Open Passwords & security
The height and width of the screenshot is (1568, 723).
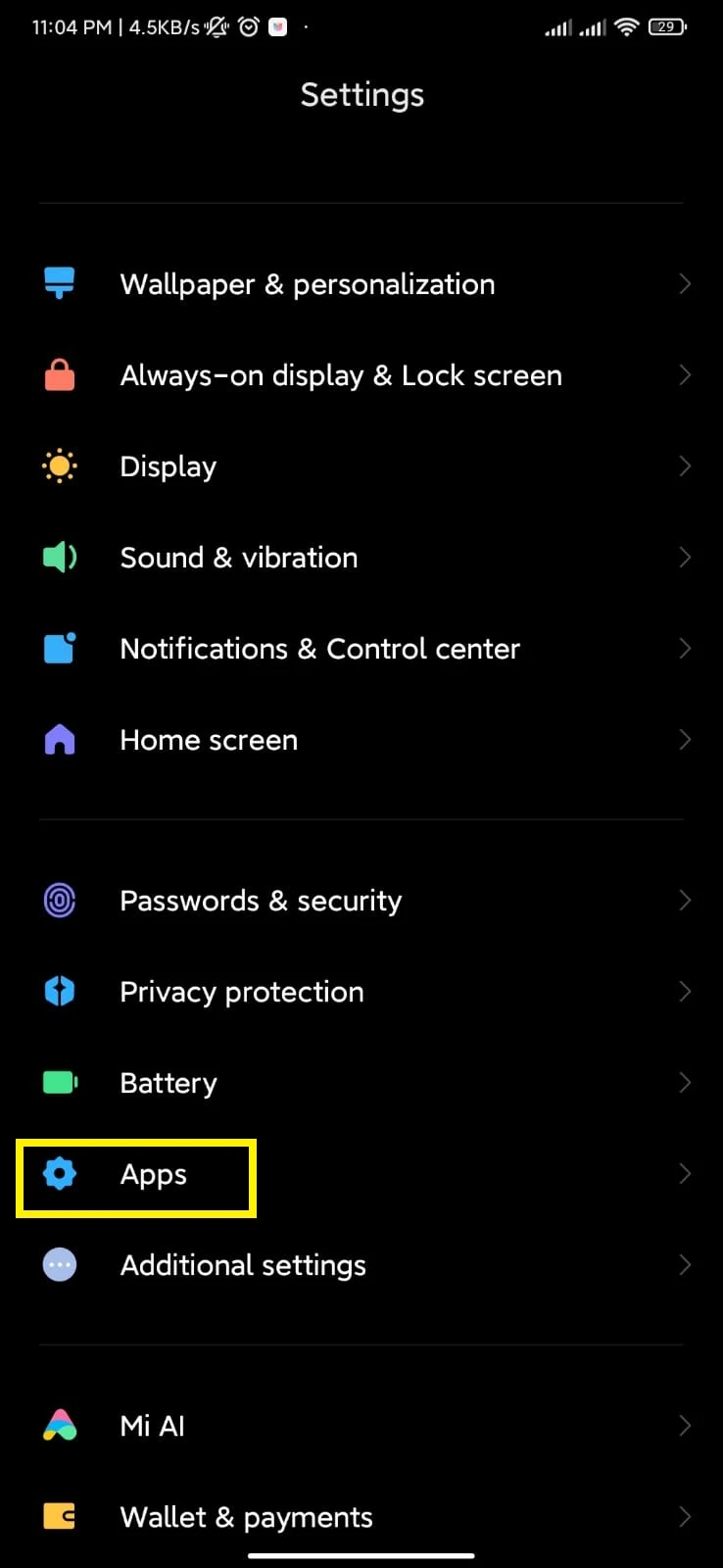(x=361, y=901)
